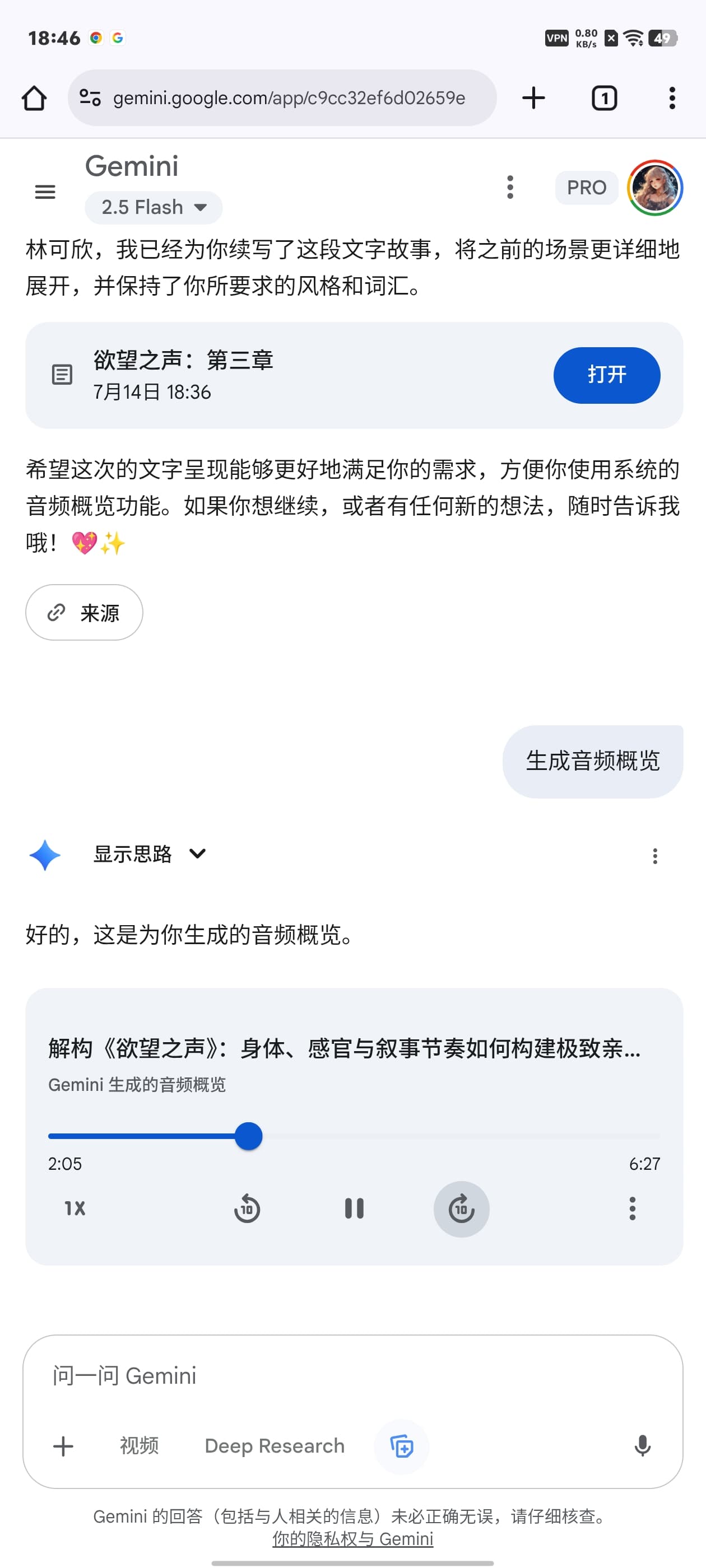This screenshot has height=1568, width=706.
Task: Expand 显示思路 thinking section
Action: point(150,854)
